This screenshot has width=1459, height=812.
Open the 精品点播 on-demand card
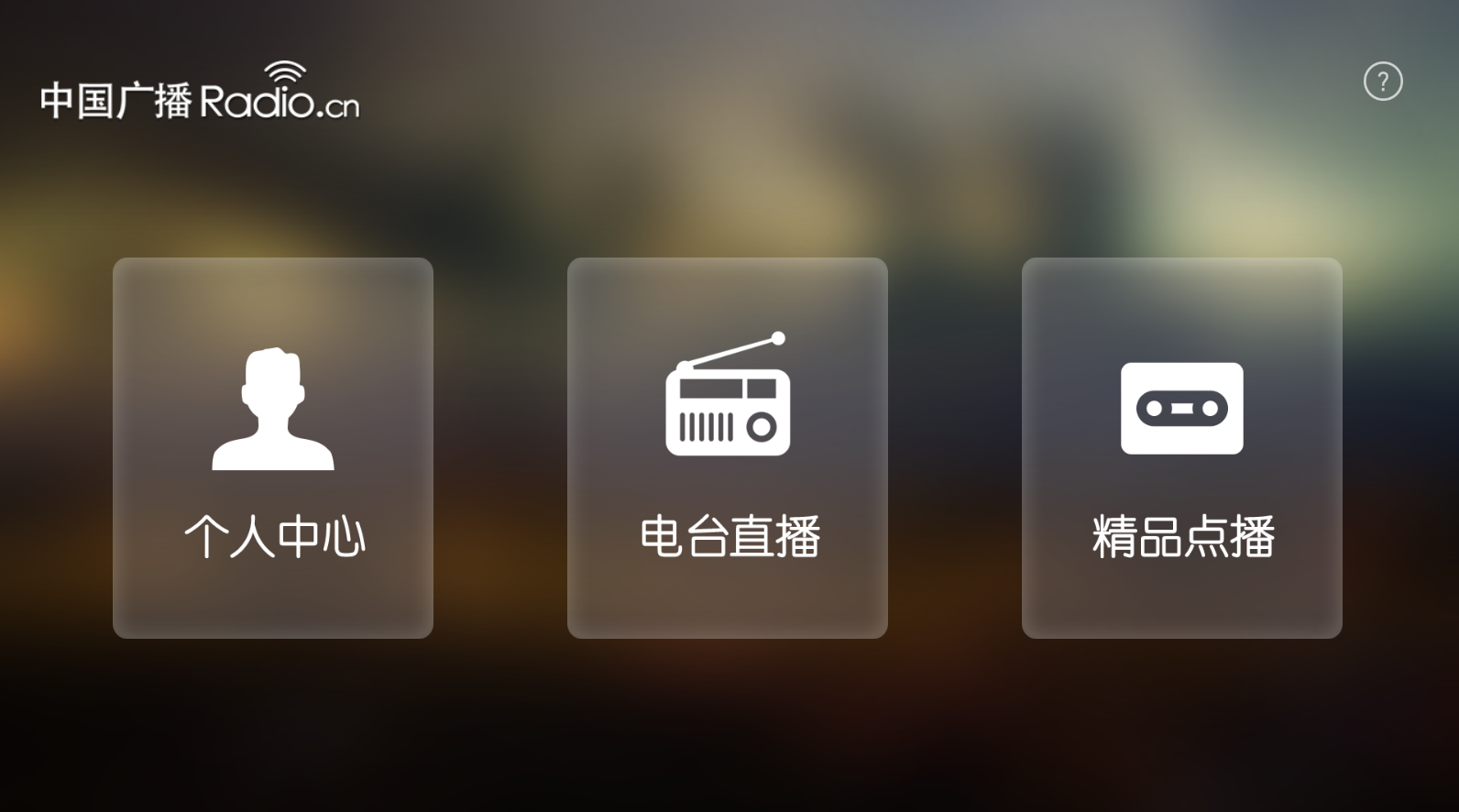coord(1182,448)
